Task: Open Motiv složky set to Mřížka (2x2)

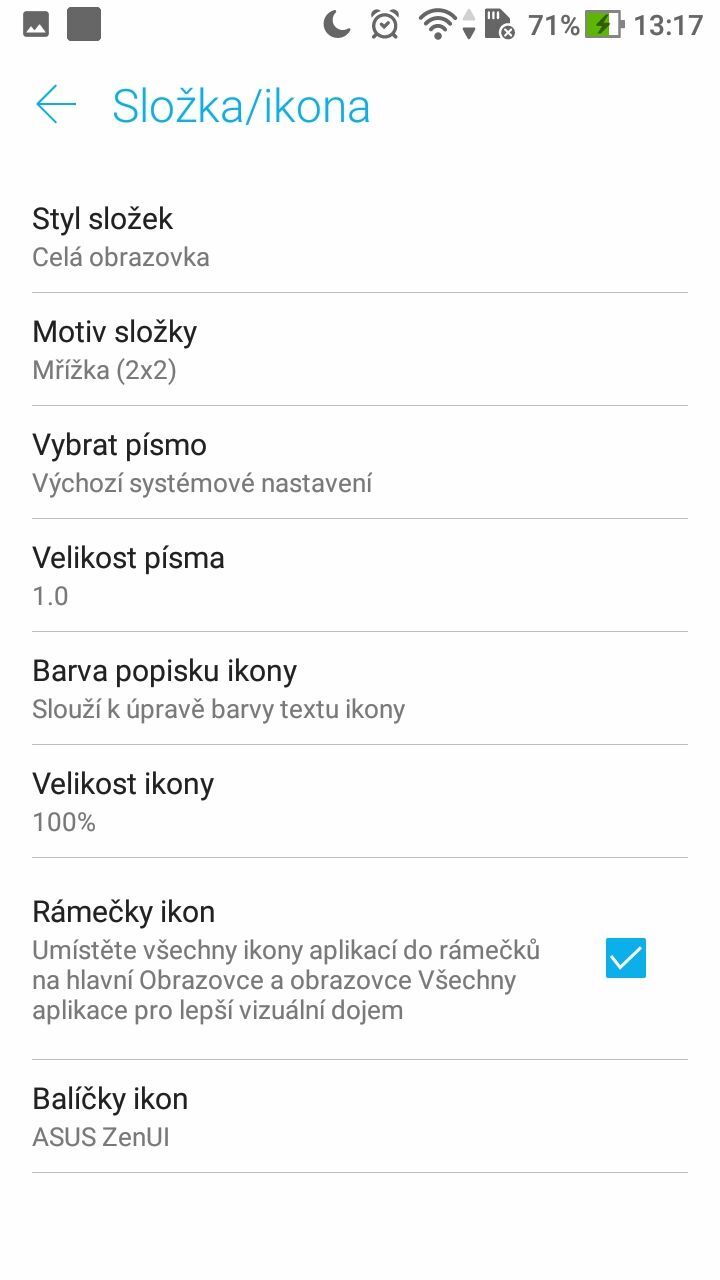Action: 300,348
